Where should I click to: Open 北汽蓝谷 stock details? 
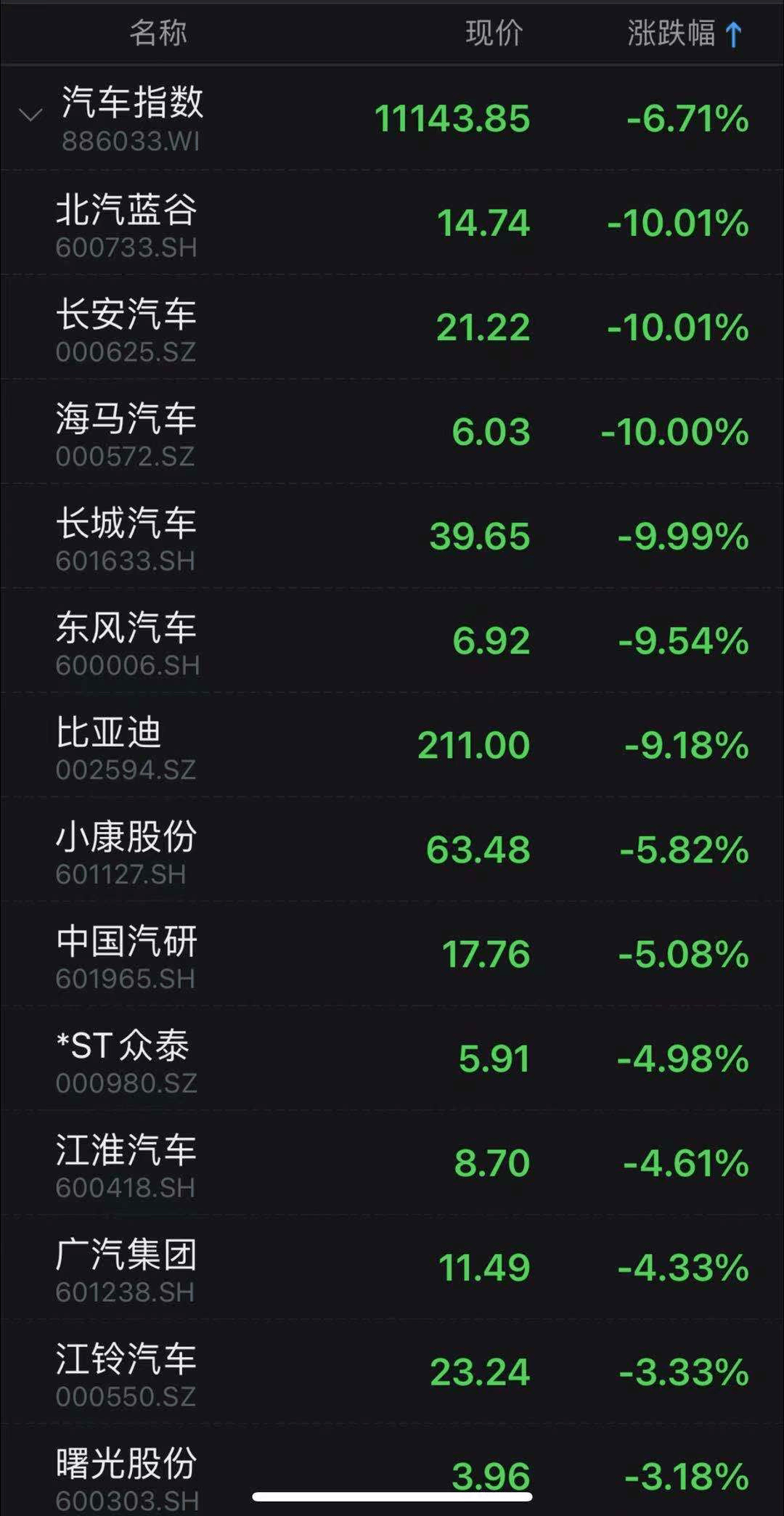click(392, 223)
